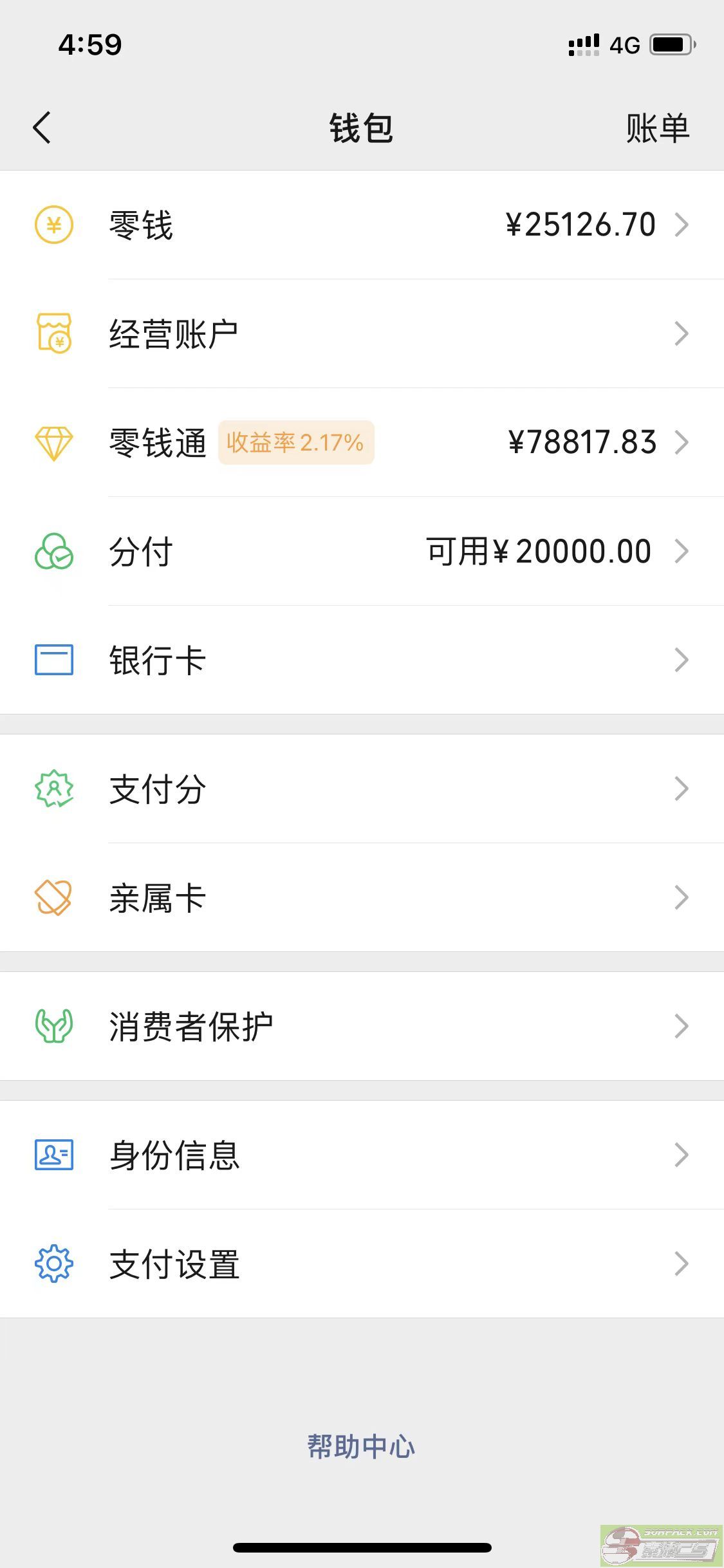The width and height of the screenshot is (724, 1568).
Task: Select 银行卡
Action: (362, 660)
